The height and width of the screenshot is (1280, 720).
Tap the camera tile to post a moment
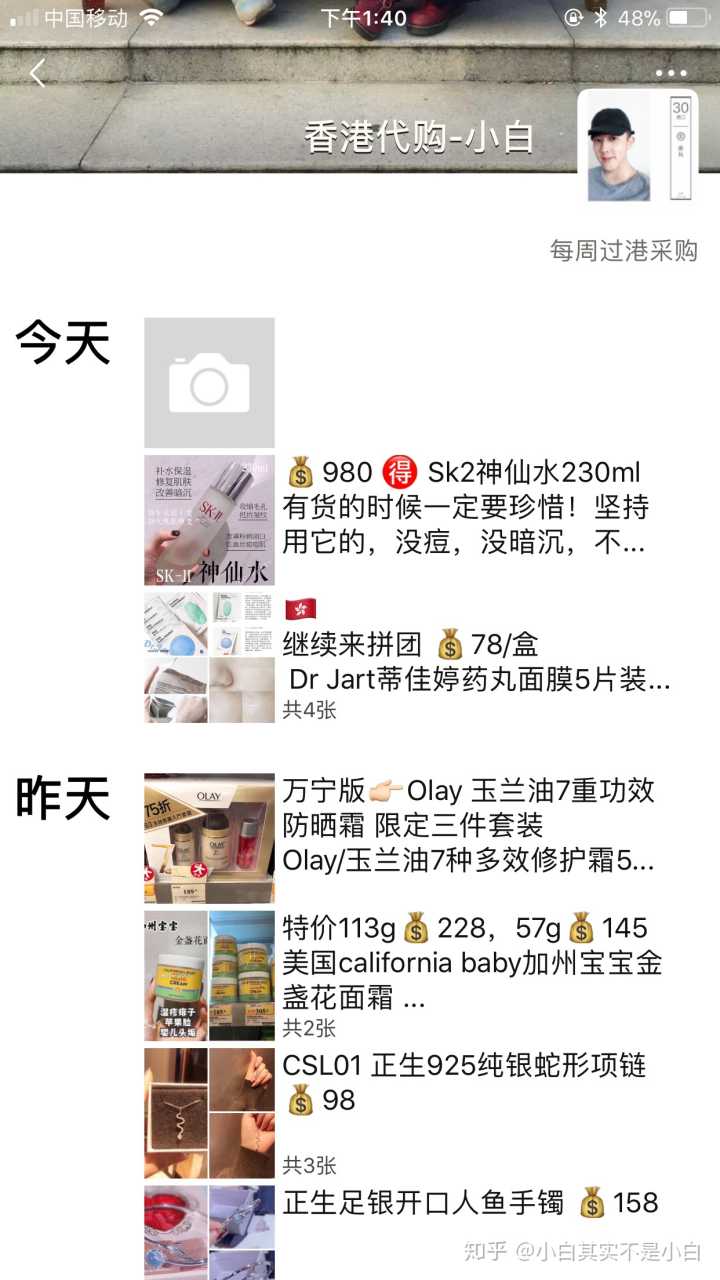click(209, 383)
